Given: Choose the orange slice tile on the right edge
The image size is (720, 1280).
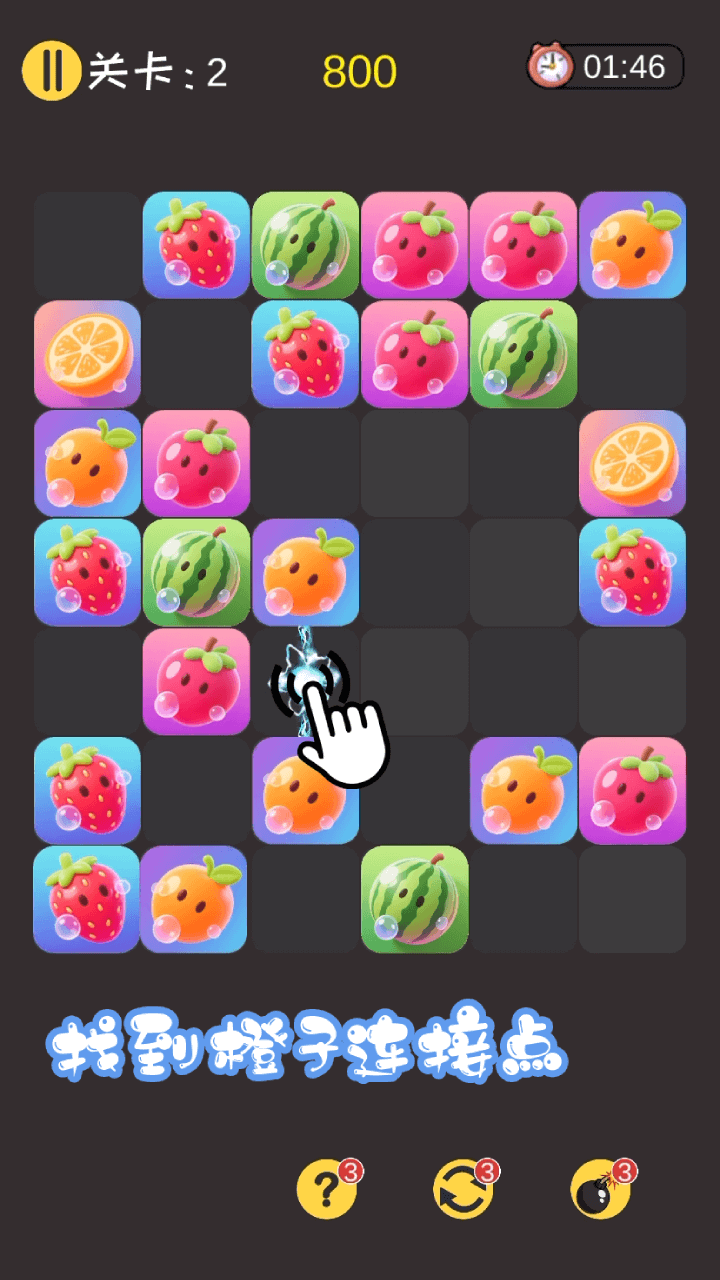Looking at the screenshot, I should (632, 463).
